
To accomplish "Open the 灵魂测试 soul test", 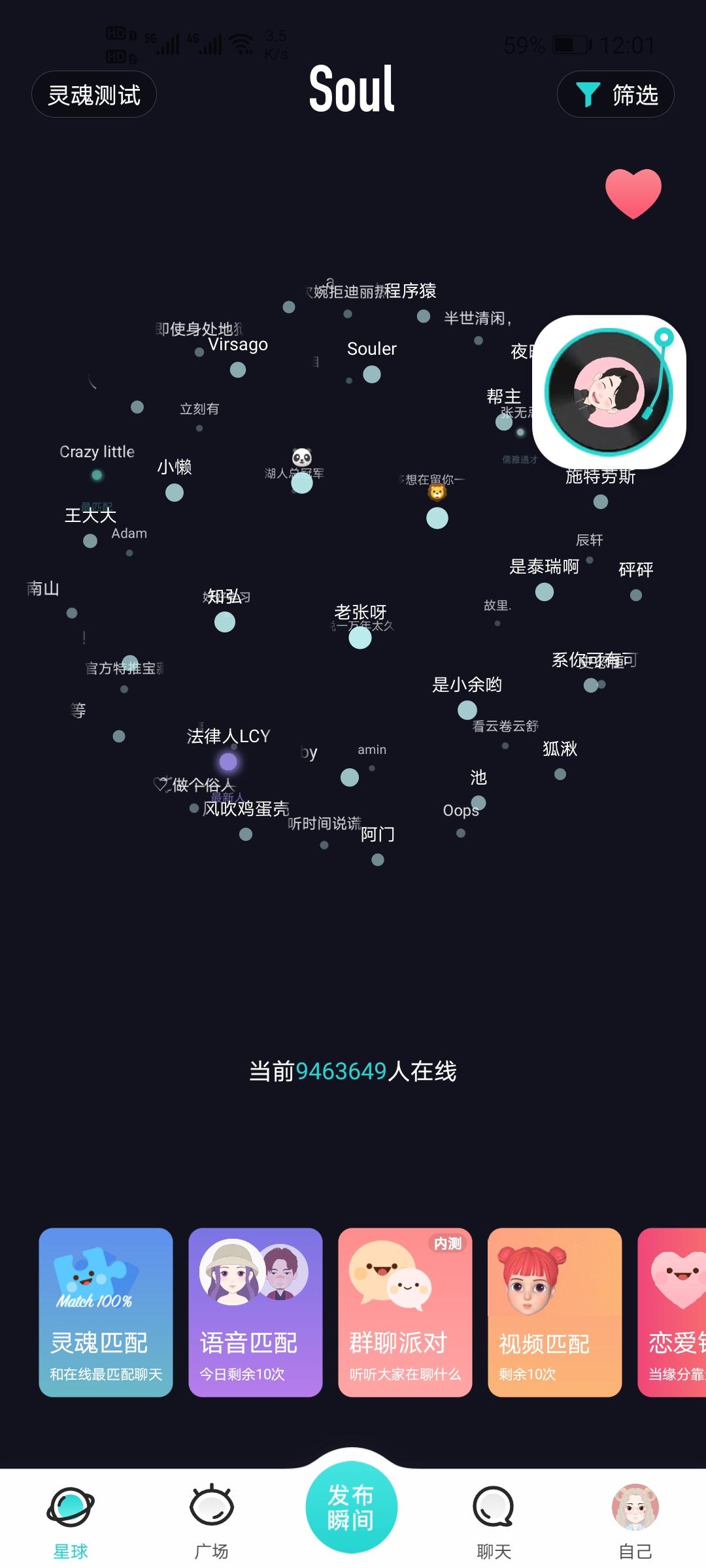I will coord(94,95).
